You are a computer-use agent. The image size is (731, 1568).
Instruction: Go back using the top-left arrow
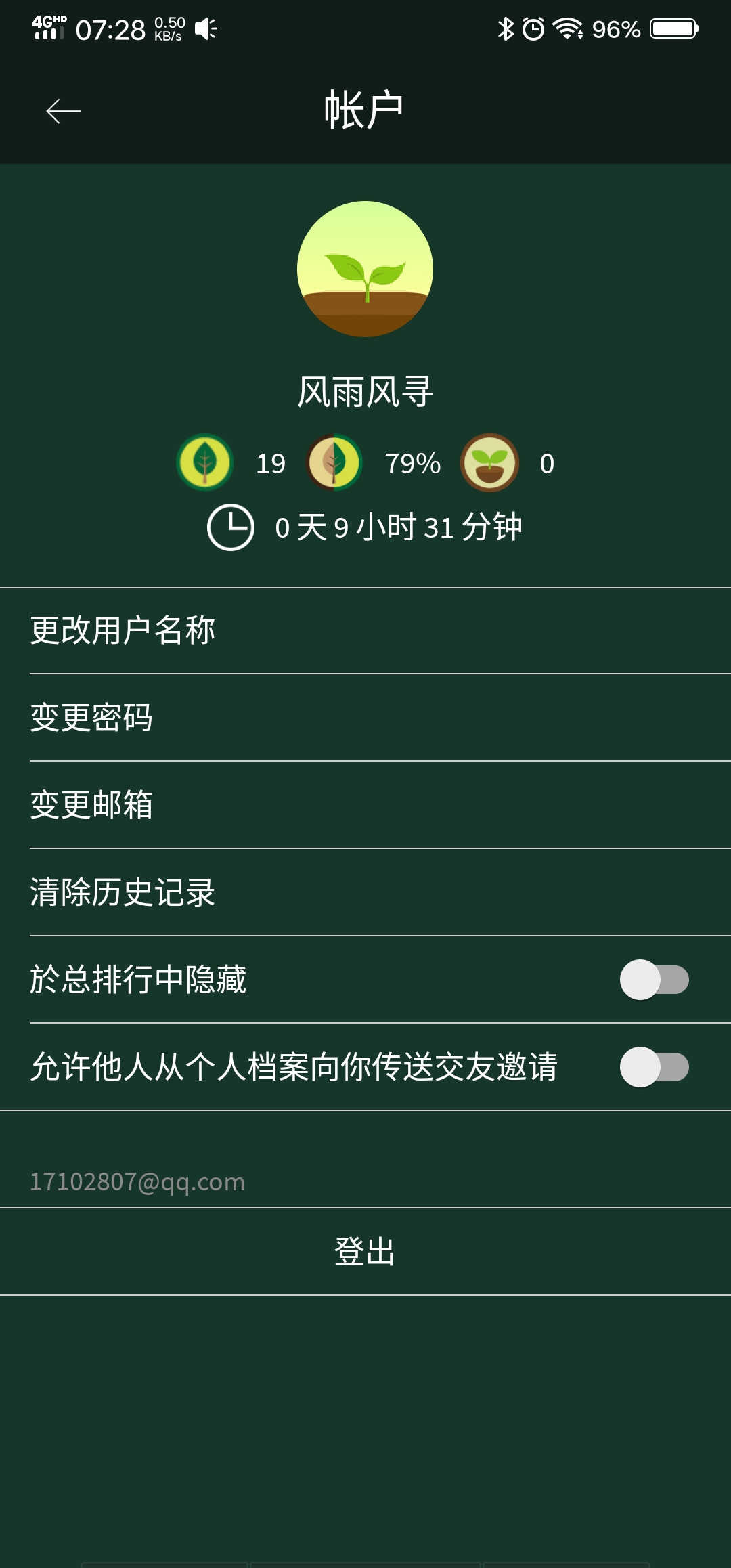(64, 111)
